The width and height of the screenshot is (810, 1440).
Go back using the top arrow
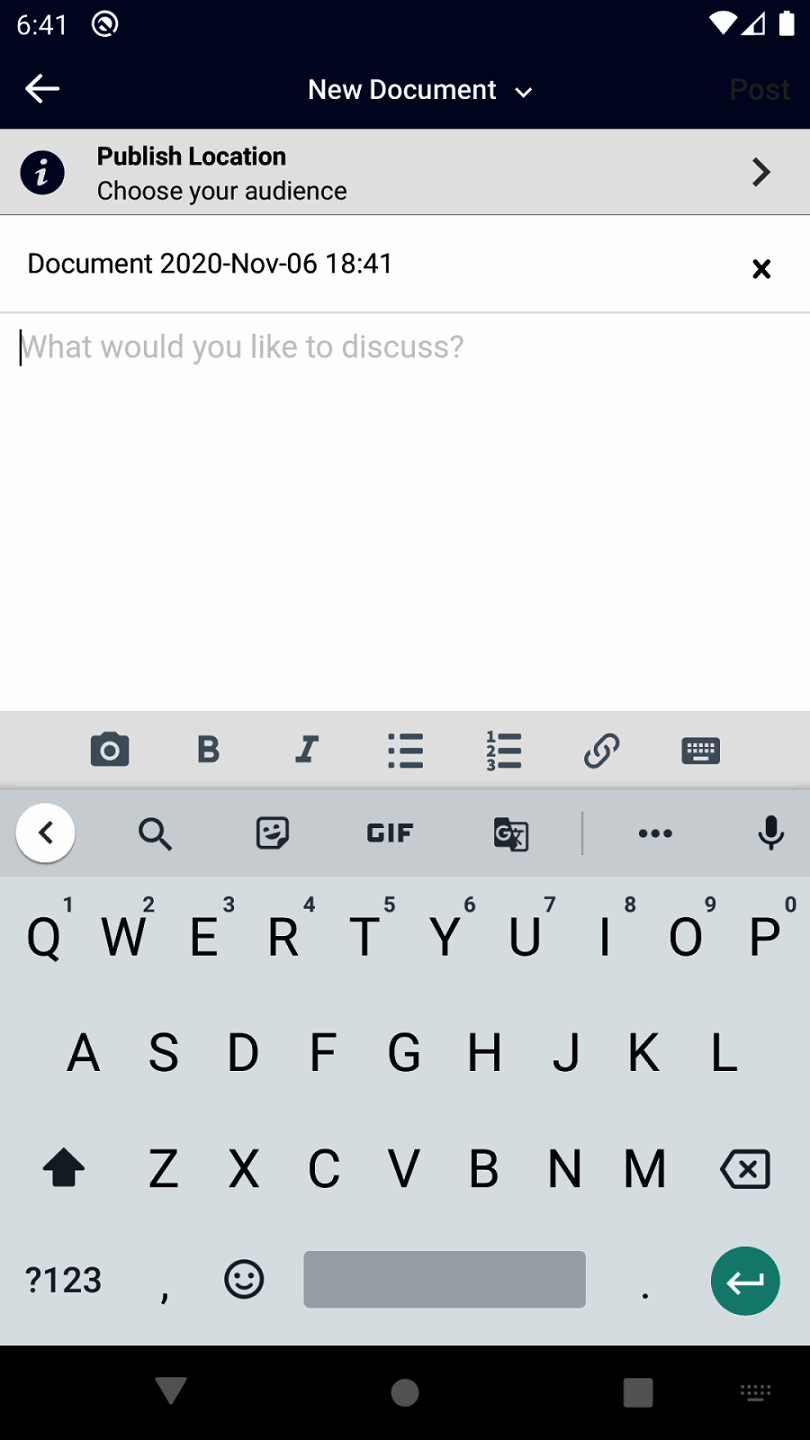coord(42,89)
